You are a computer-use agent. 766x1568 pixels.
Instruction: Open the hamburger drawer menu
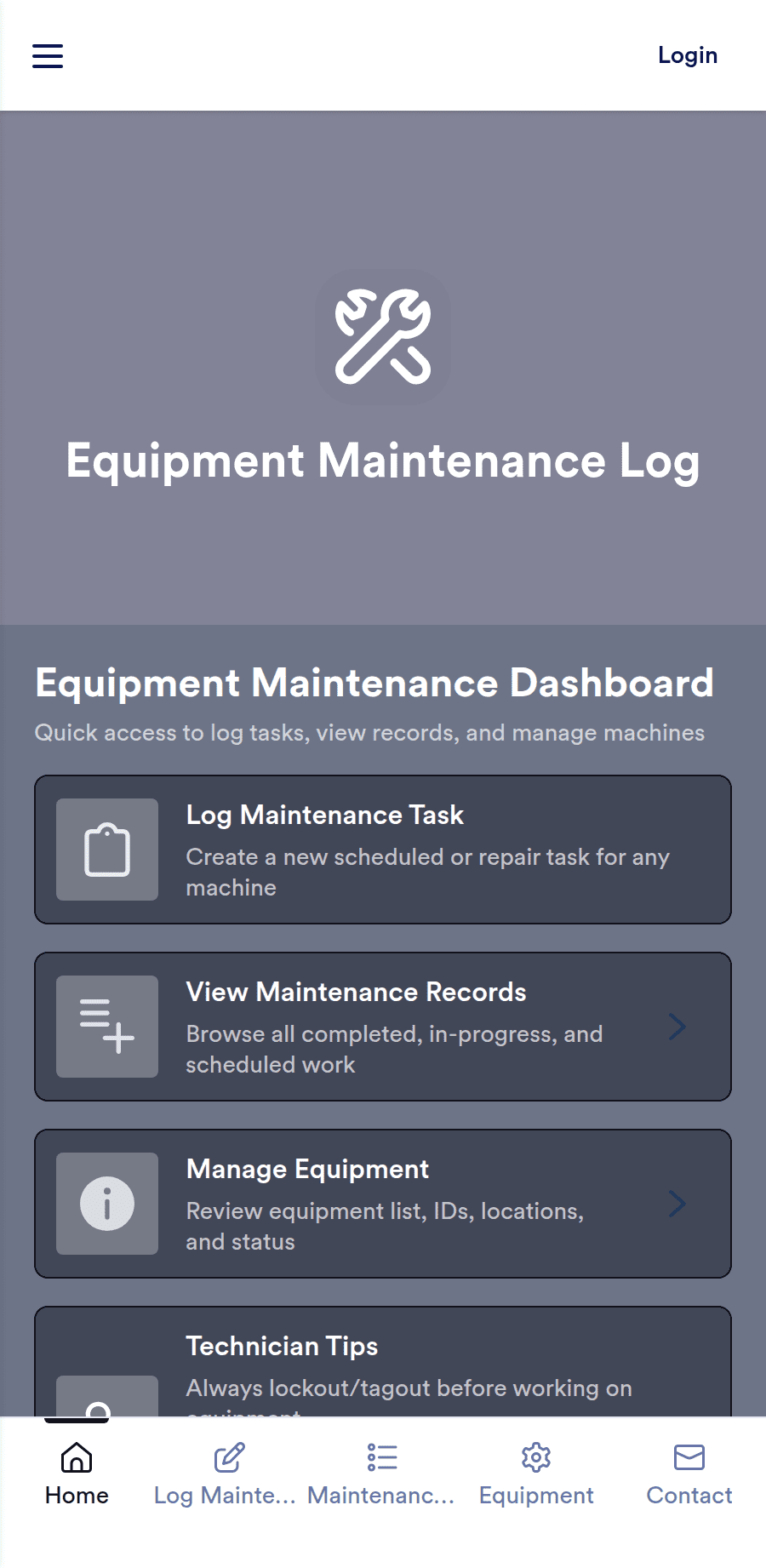pyautogui.click(x=48, y=56)
